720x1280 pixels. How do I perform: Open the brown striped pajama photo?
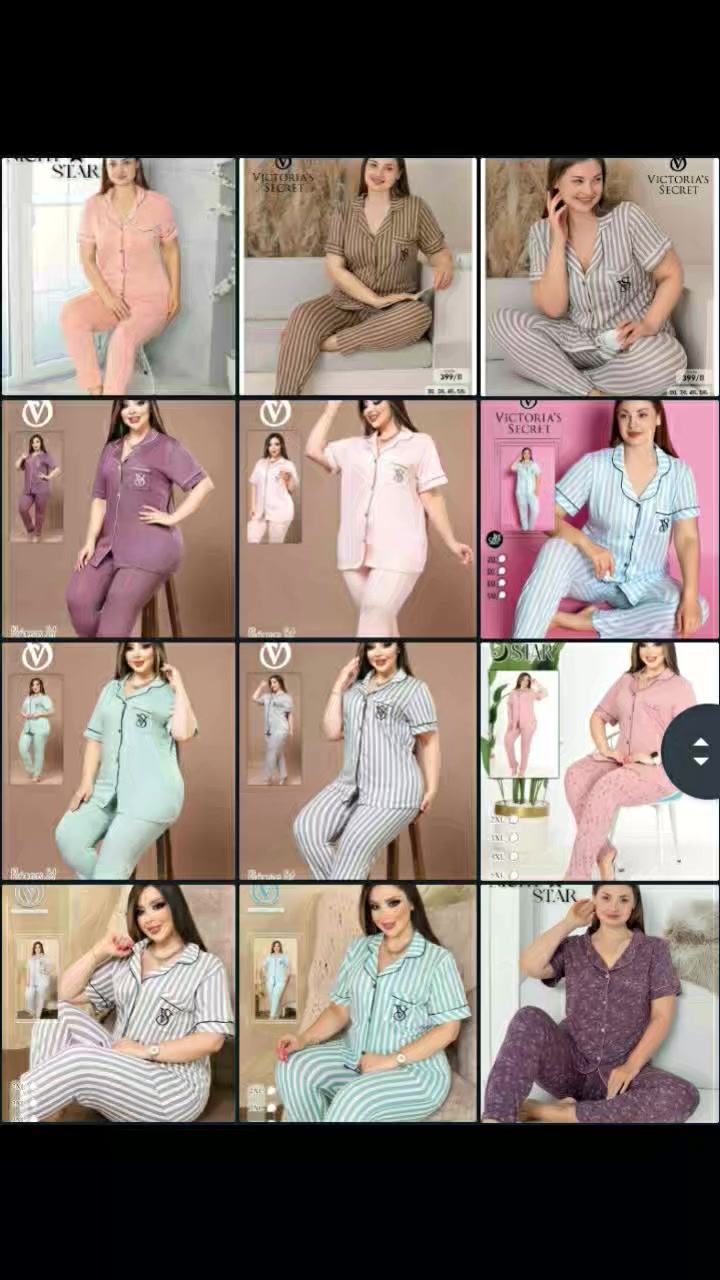357,276
